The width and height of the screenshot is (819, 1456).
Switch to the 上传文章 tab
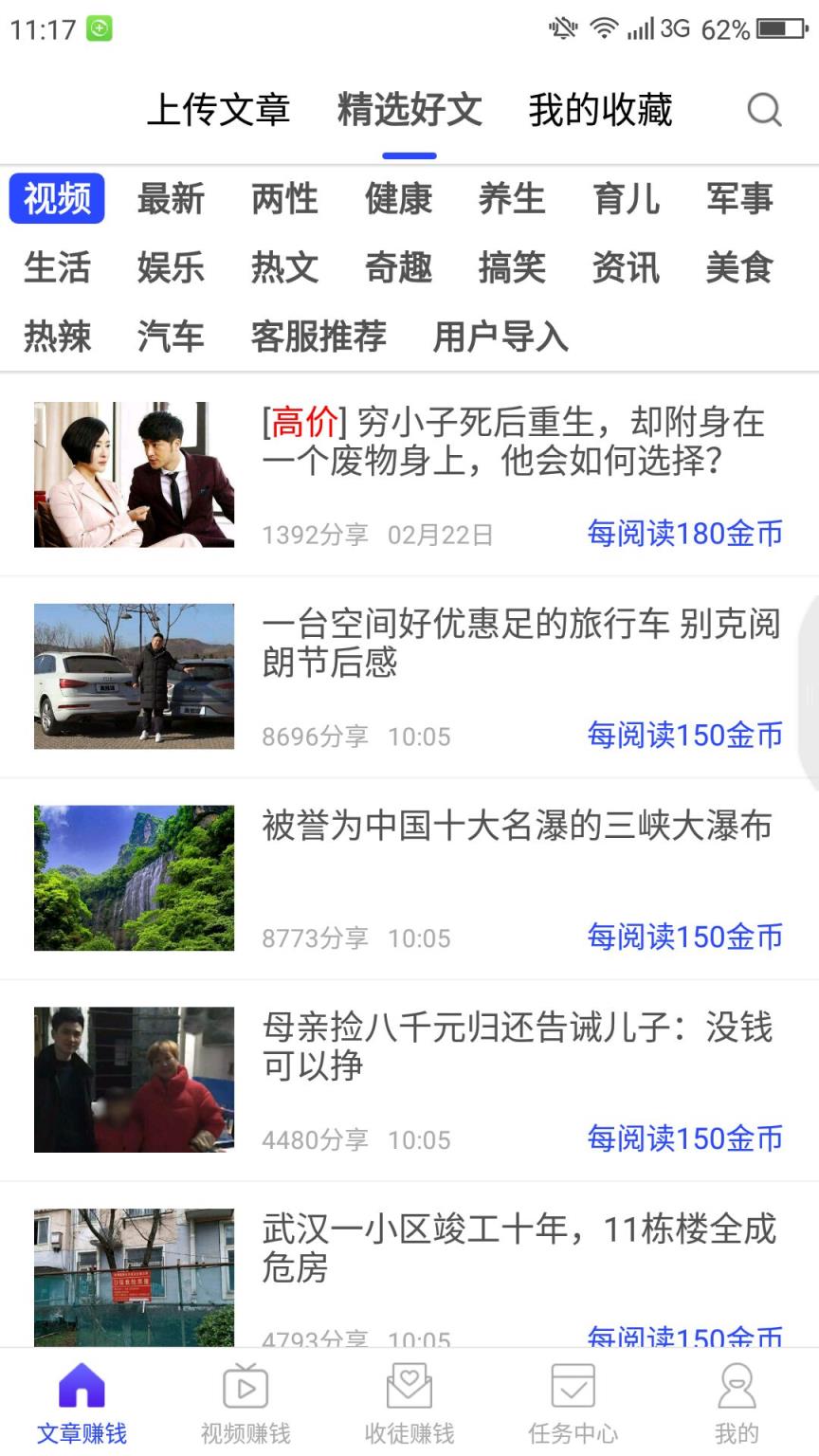[x=219, y=111]
